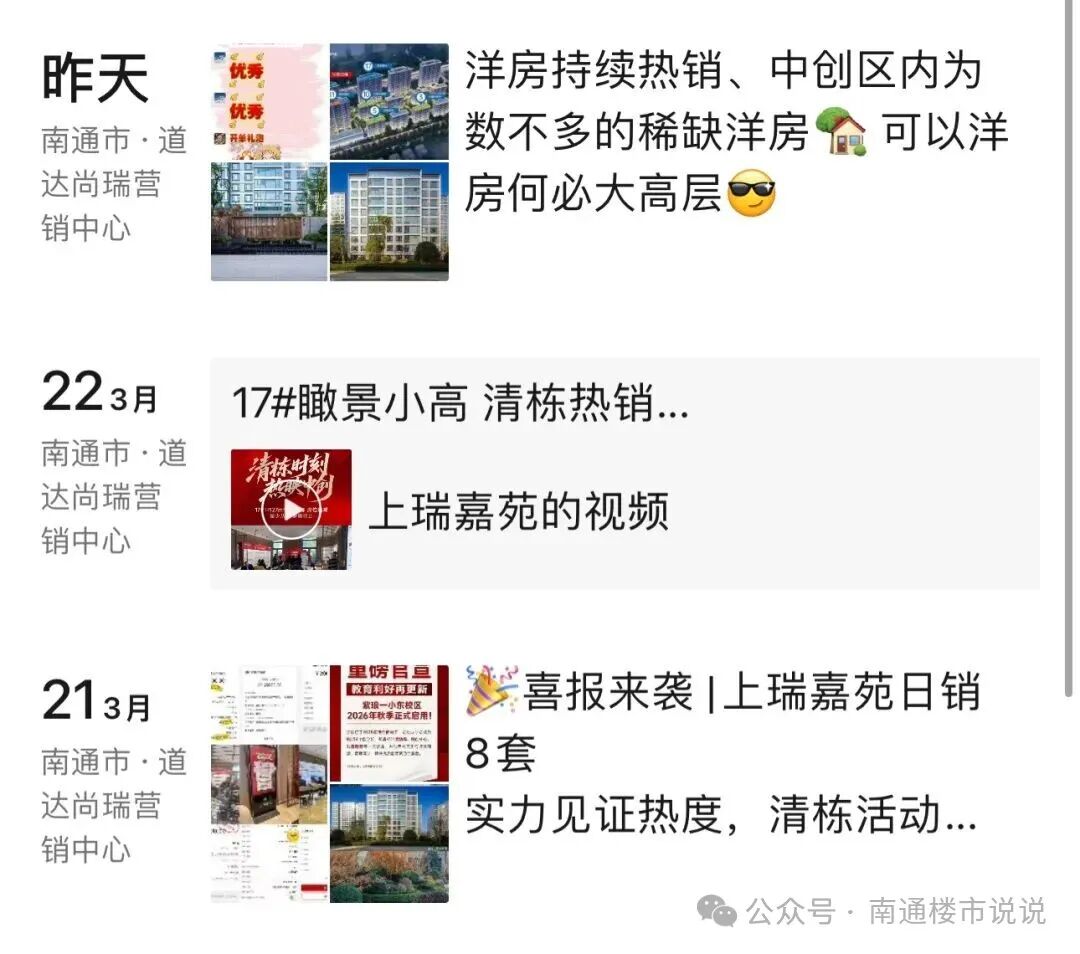Image resolution: width=1080 pixels, height=954 pixels.
Task: Open the photo grid on yesterday's post
Action: [x=329, y=162]
